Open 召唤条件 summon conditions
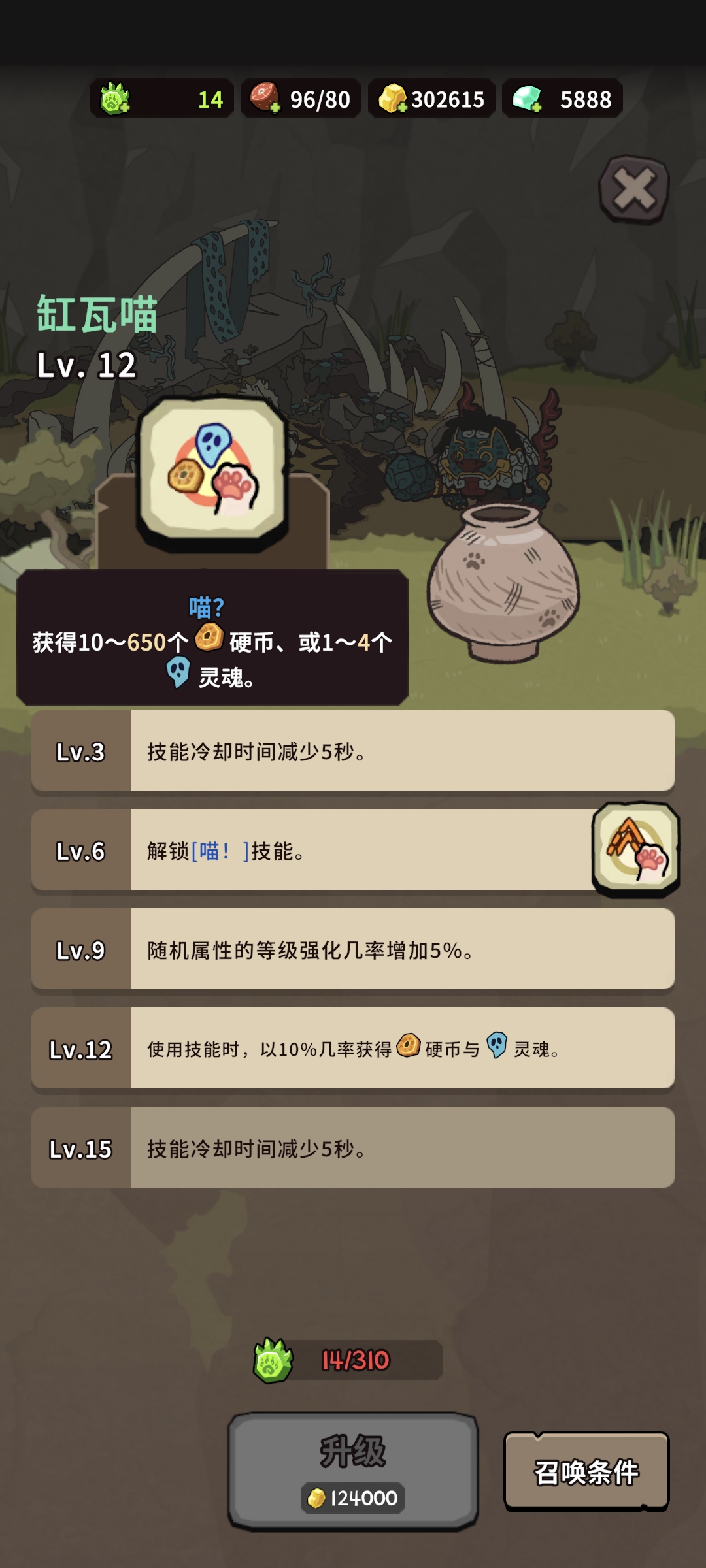 pos(586,1471)
